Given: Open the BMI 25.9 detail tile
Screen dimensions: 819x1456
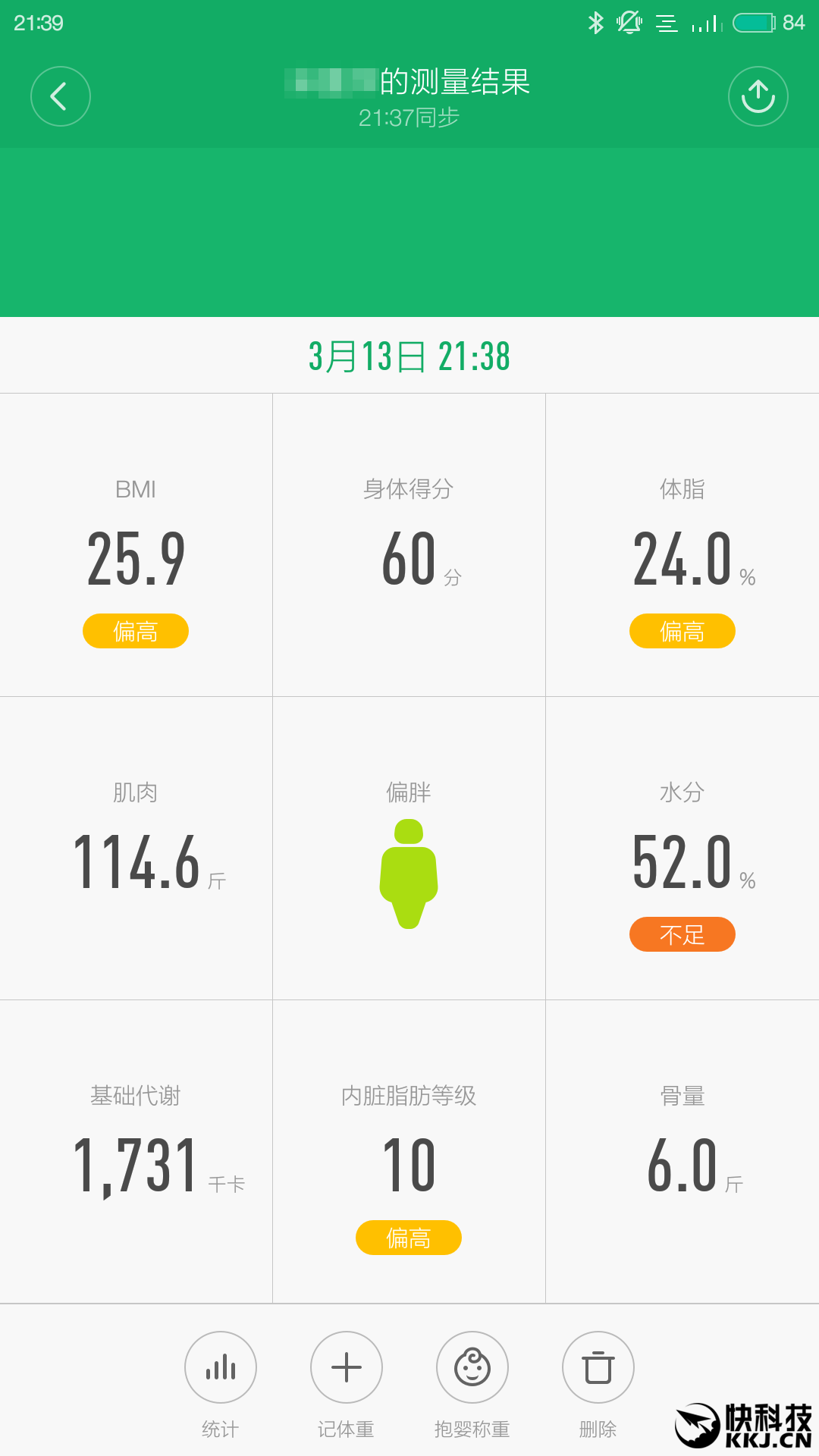Looking at the screenshot, I should tap(136, 546).
